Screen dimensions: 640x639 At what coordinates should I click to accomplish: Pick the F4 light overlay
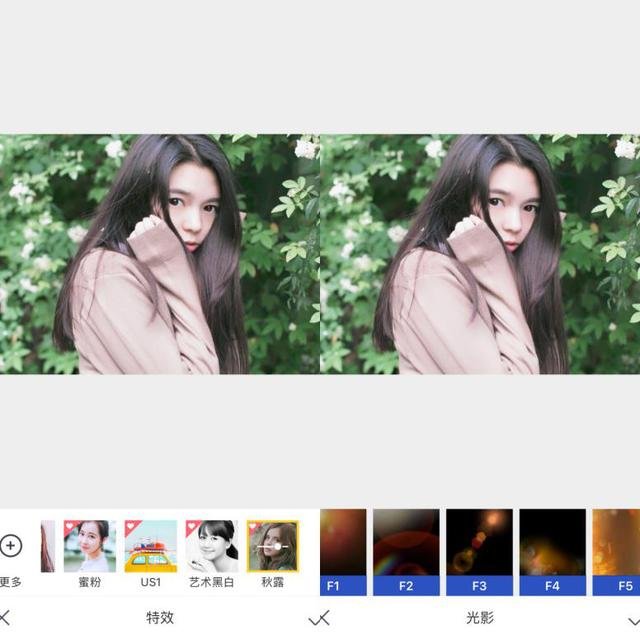(x=552, y=552)
